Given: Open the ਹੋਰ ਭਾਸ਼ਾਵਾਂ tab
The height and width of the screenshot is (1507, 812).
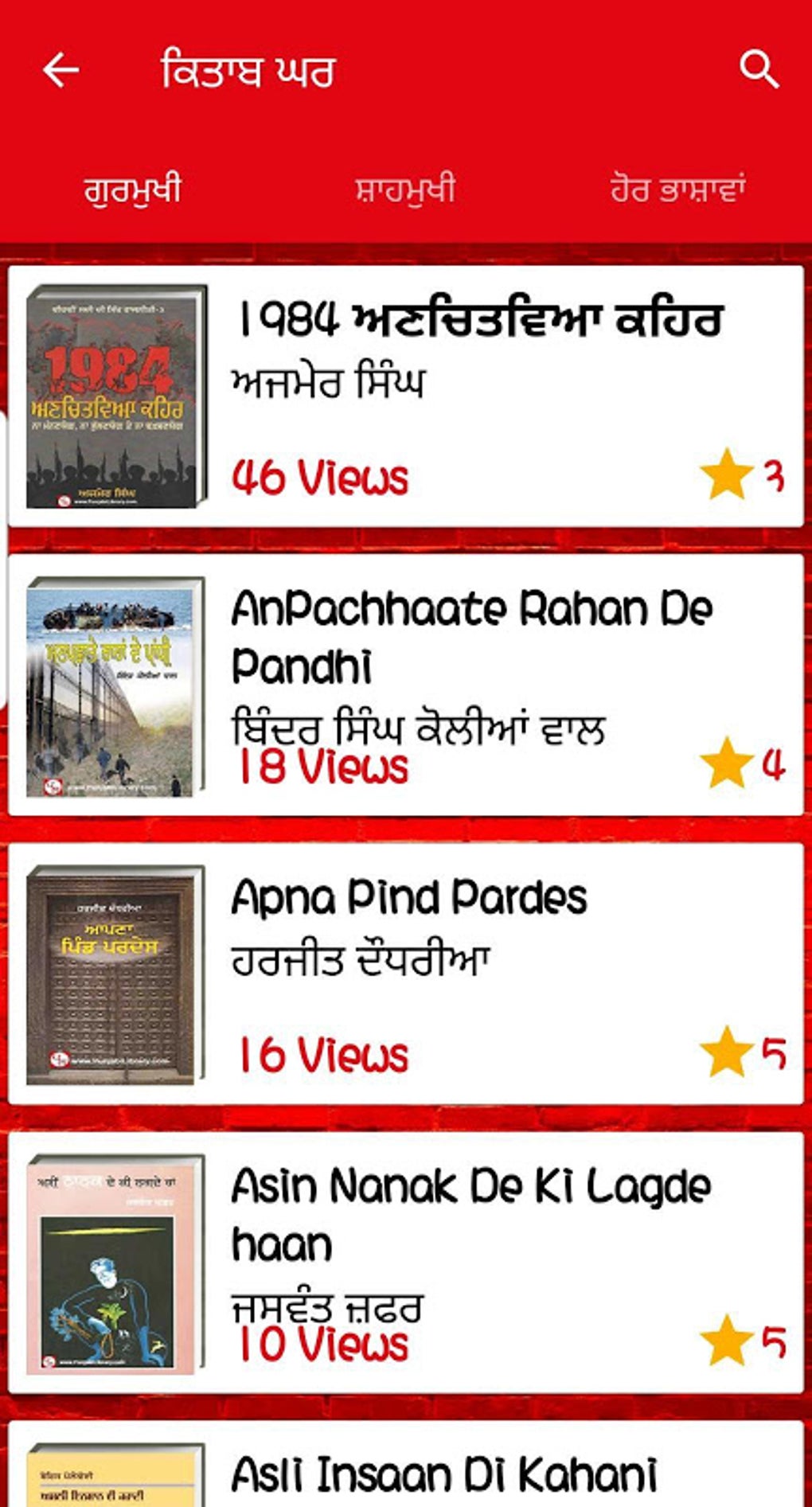Looking at the screenshot, I should [x=678, y=188].
